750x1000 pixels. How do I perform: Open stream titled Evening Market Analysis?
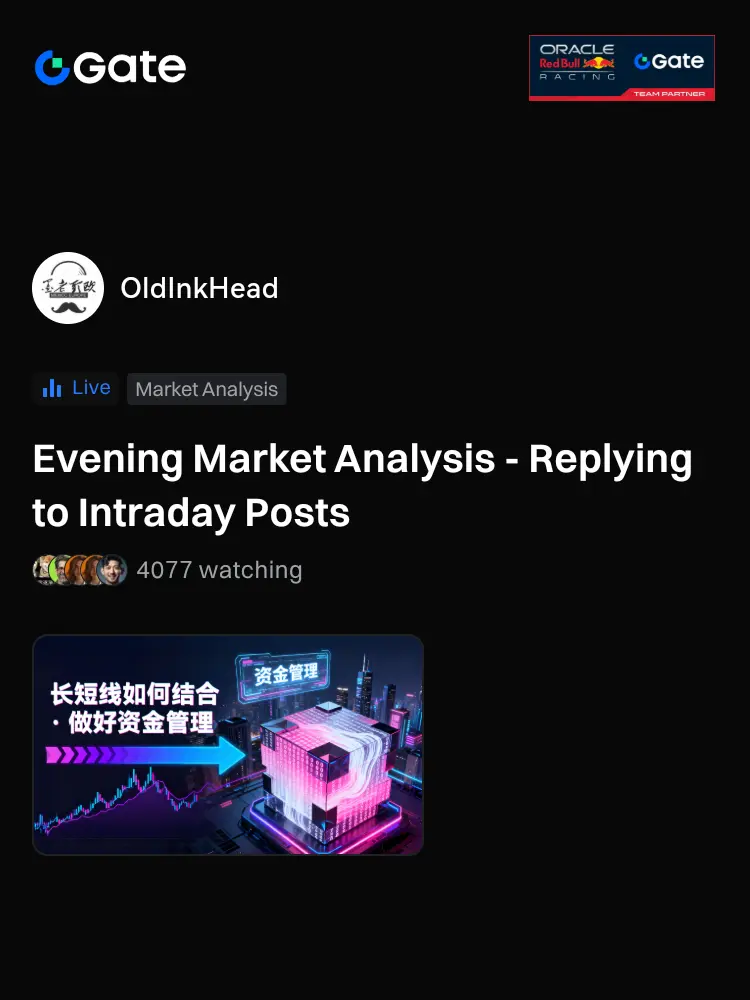tap(362, 485)
